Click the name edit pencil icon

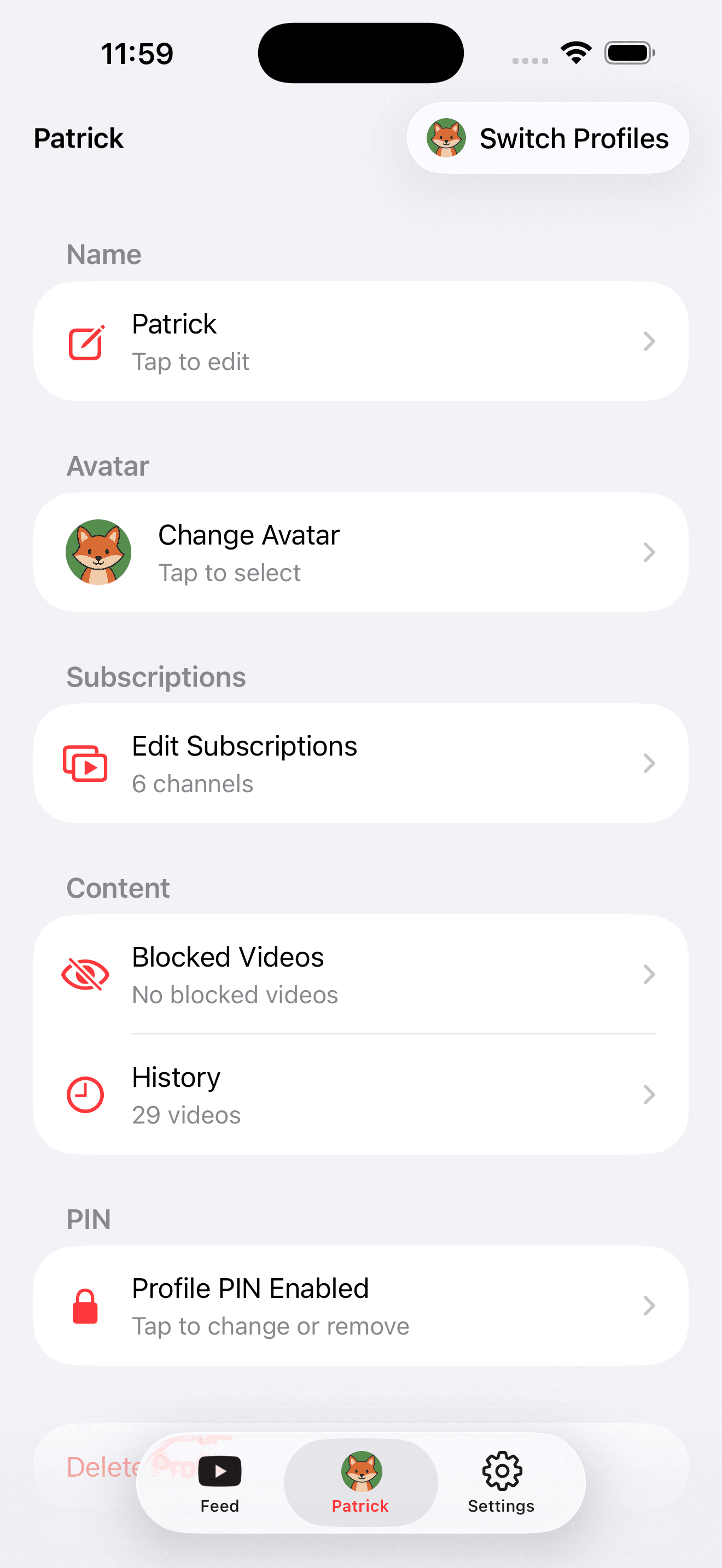click(86, 342)
